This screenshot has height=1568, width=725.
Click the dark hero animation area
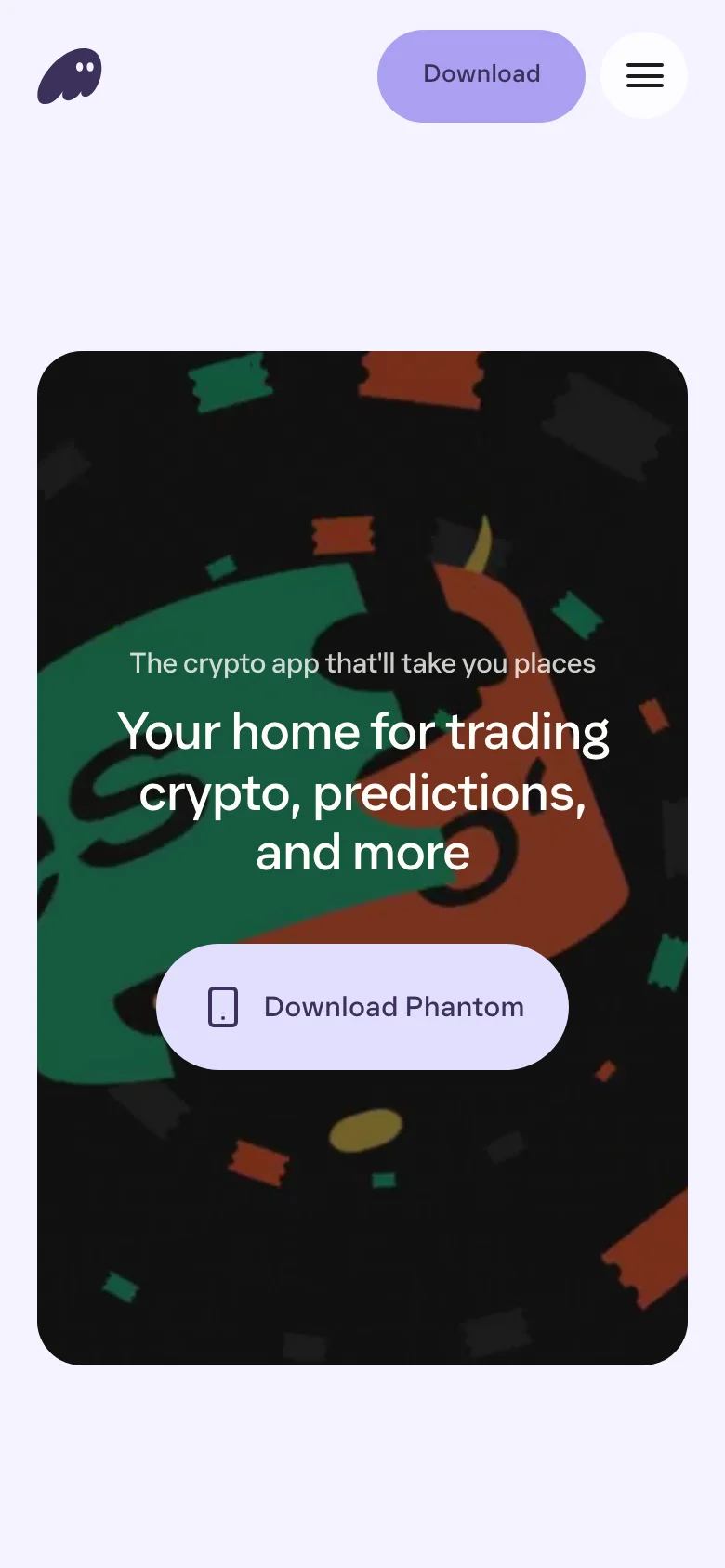click(x=362, y=1254)
